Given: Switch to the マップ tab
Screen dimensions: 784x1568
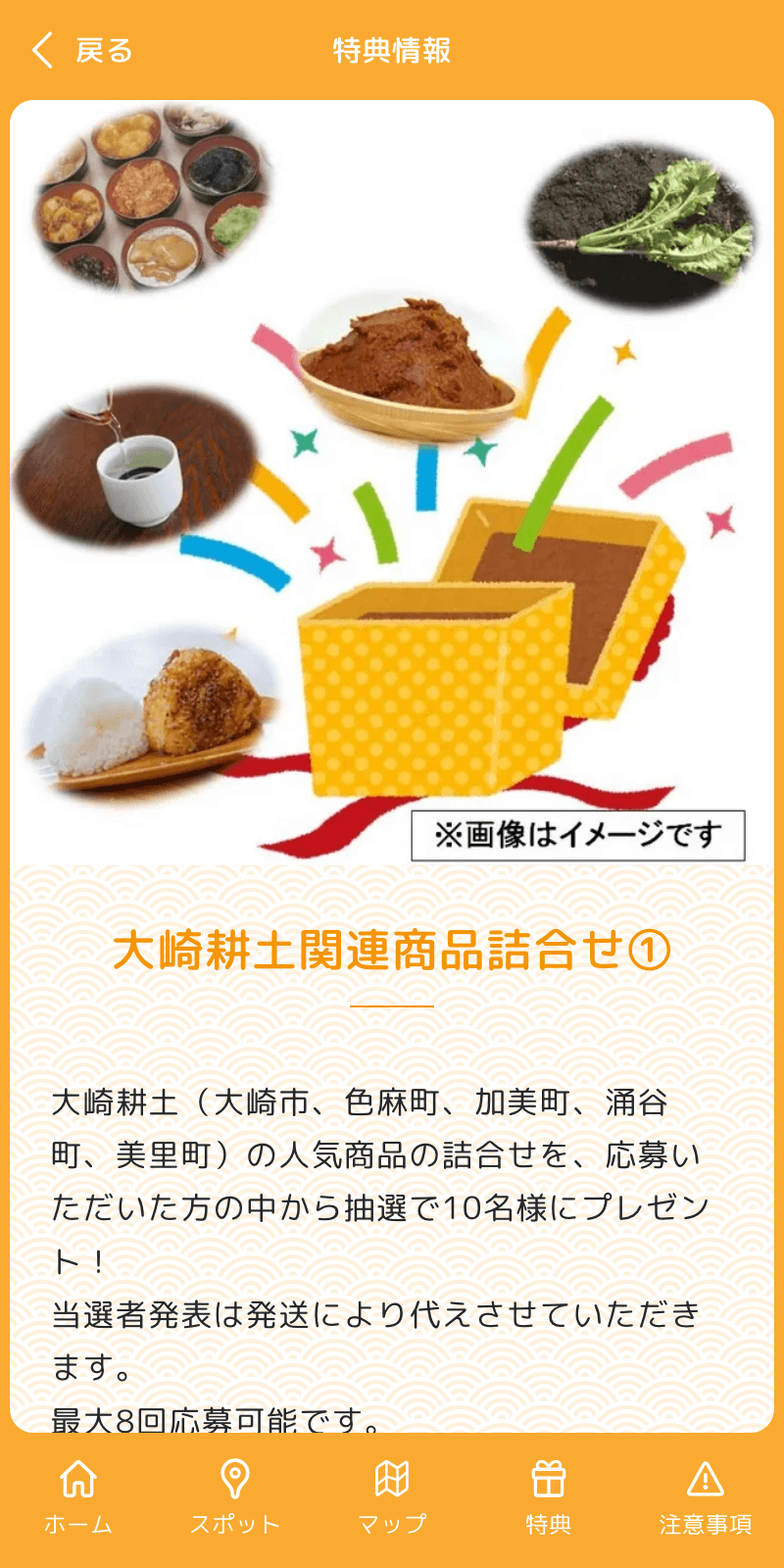Looking at the screenshot, I should (392, 1496).
